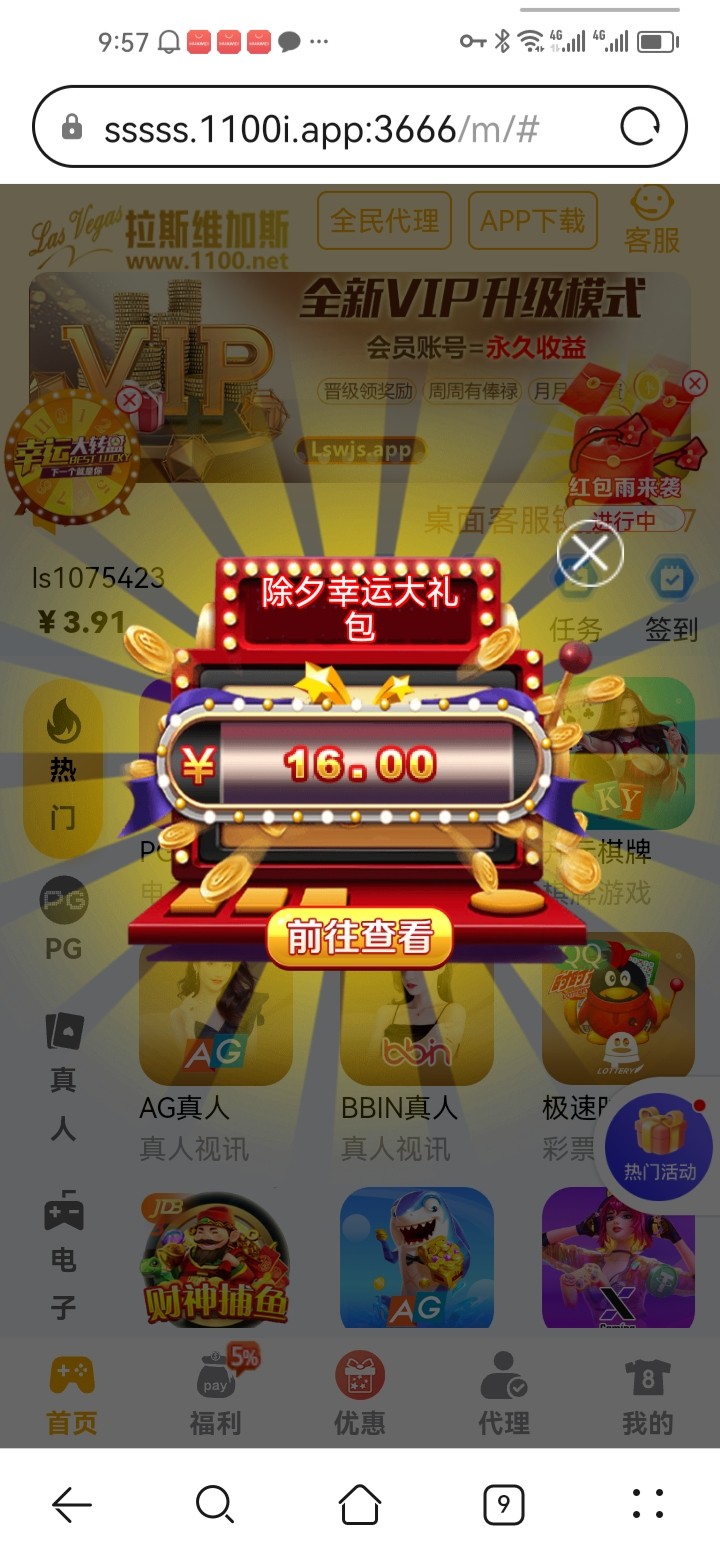The height and width of the screenshot is (1560, 720).
Task: Switch to the 优惠 tab
Action: point(360,1394)
